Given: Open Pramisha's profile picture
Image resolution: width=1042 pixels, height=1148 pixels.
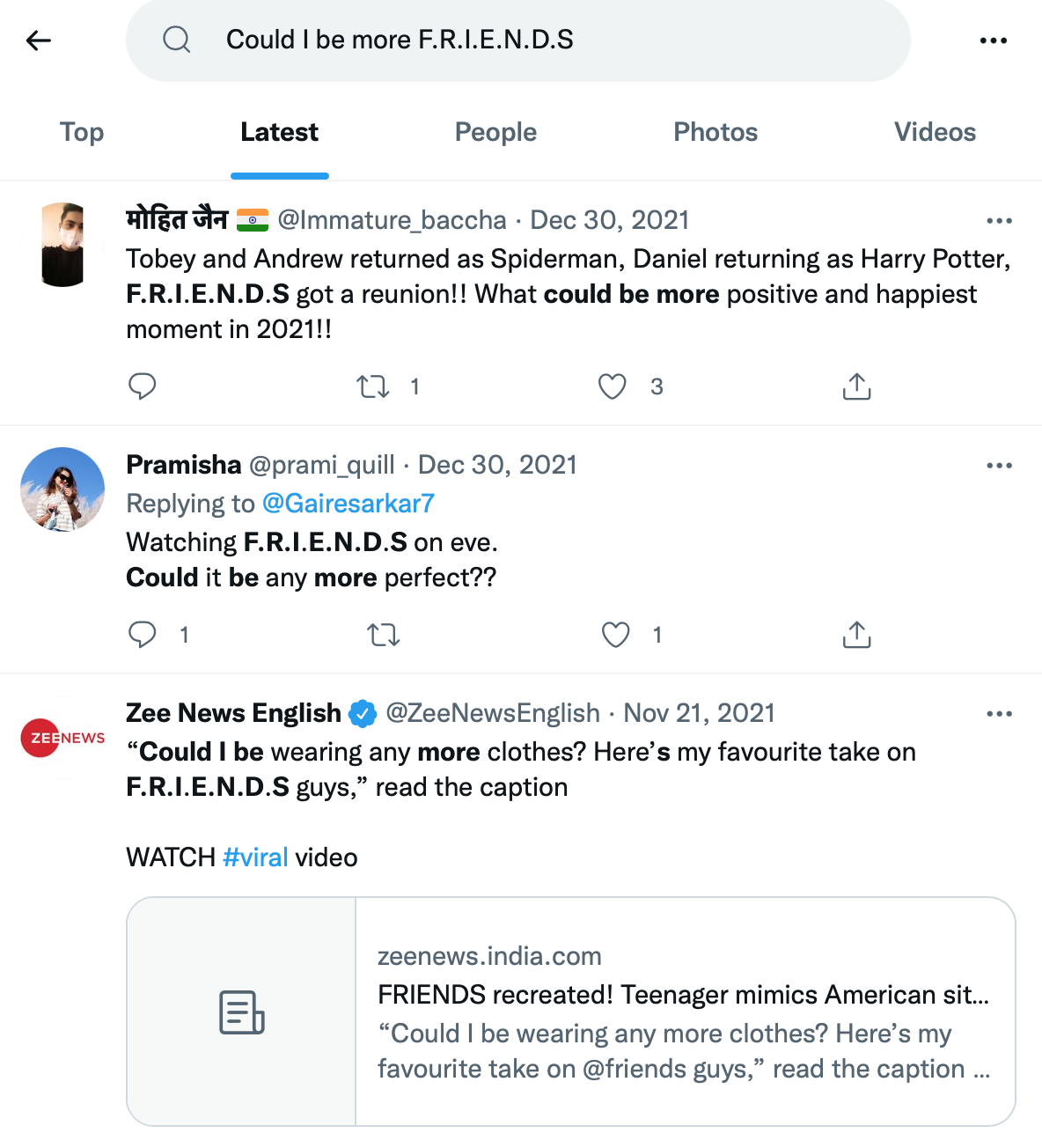Looking at the screenshot, I should tap(62, 489).
